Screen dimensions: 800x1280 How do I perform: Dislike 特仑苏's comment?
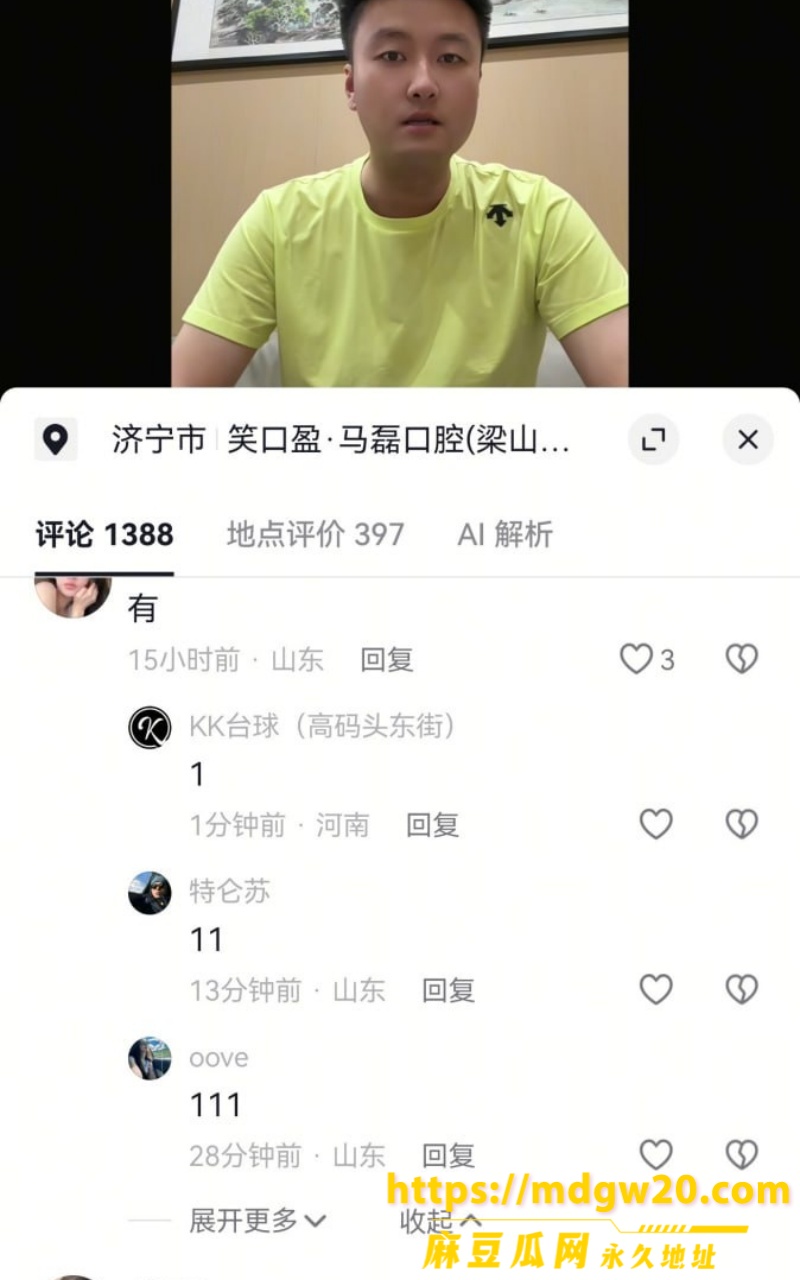click(x=741, y=990)
